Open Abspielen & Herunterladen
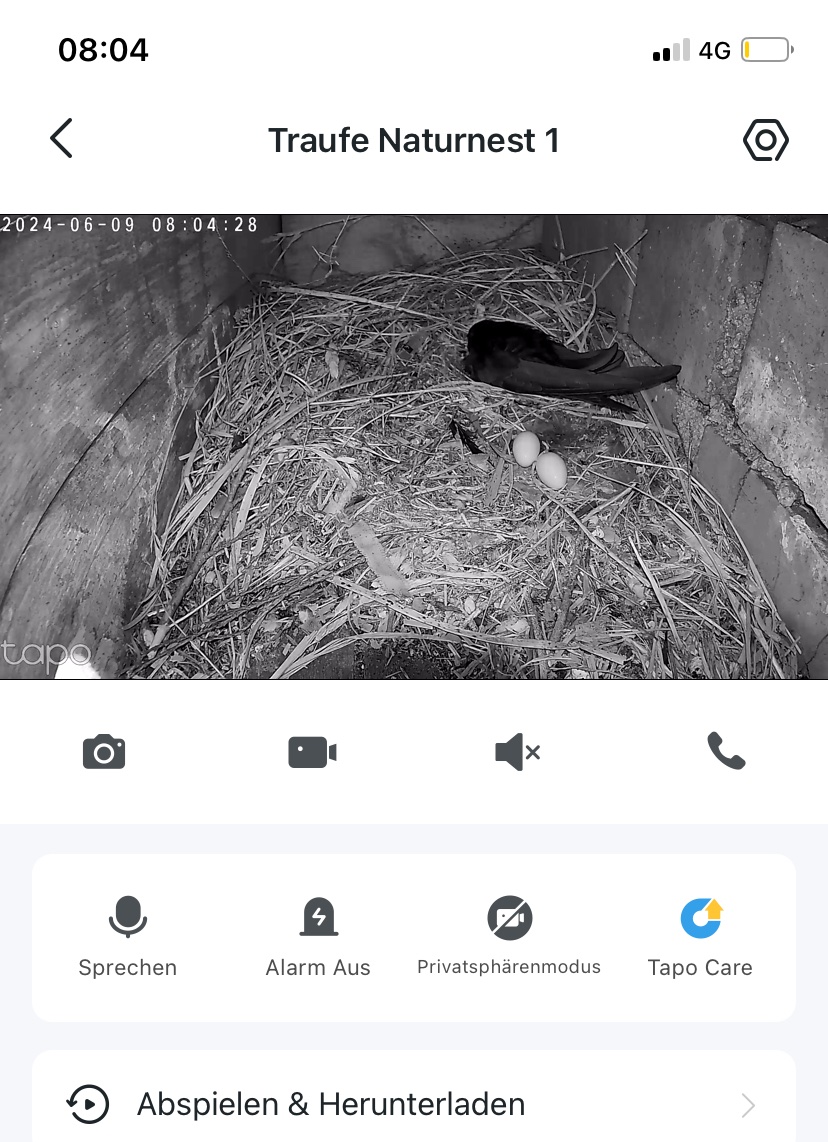Image resolution: width=828 pixels, height=1142 pixels. tap(413, 1104)
